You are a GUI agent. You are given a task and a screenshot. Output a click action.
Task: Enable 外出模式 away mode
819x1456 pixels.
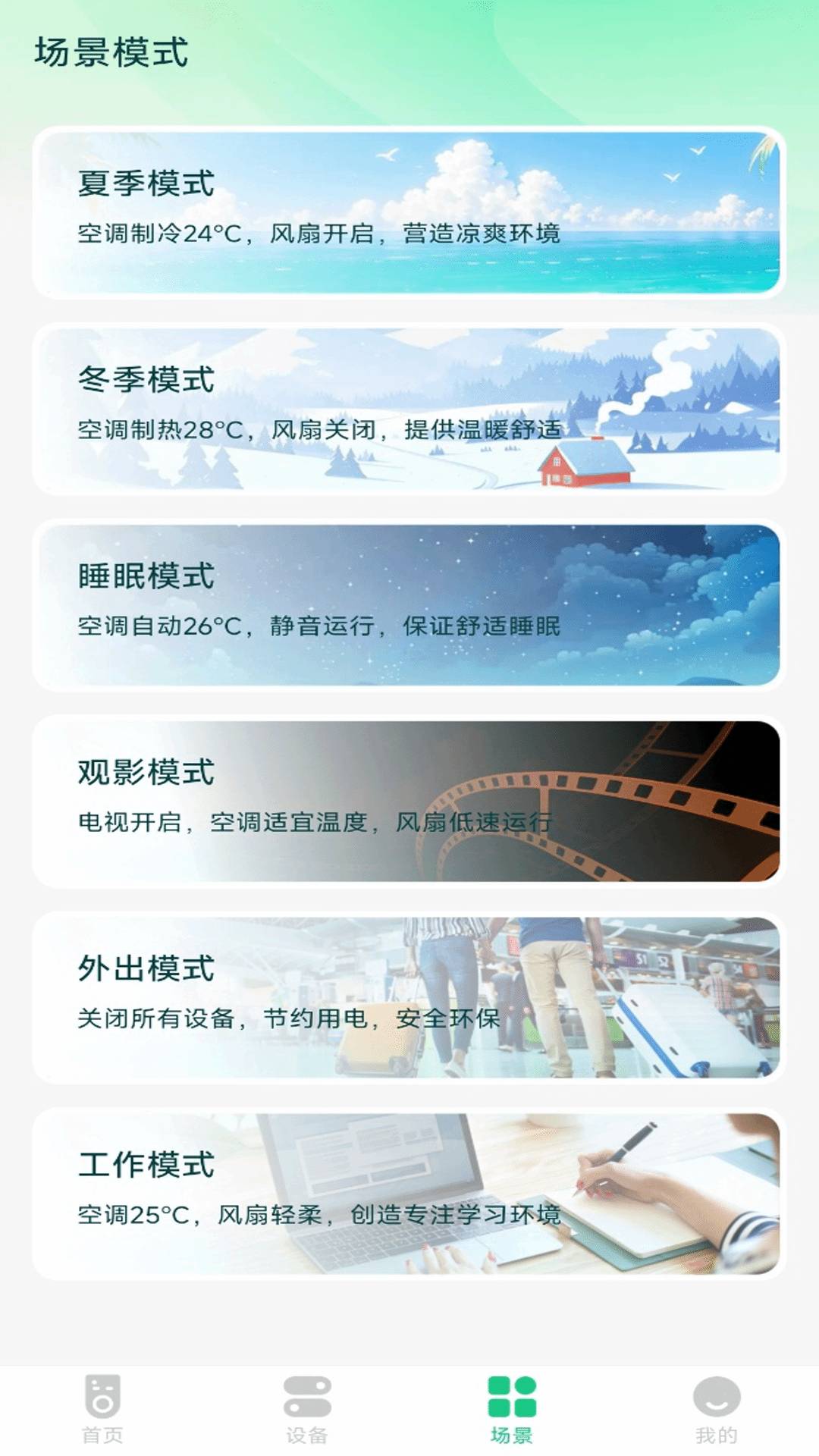point(409,1001)
